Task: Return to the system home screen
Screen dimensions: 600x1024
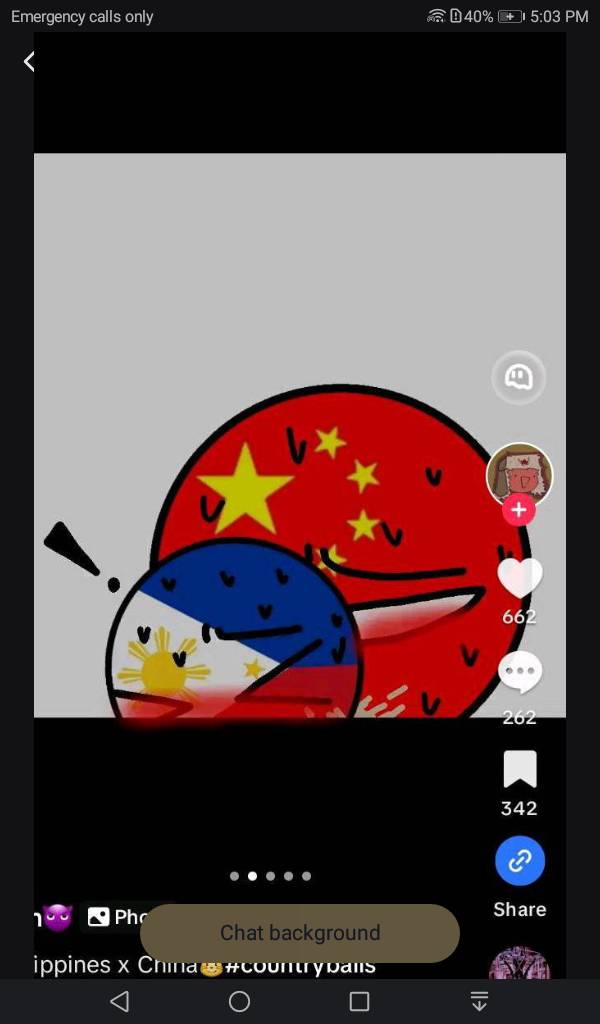Action: tap(239, 1001)
